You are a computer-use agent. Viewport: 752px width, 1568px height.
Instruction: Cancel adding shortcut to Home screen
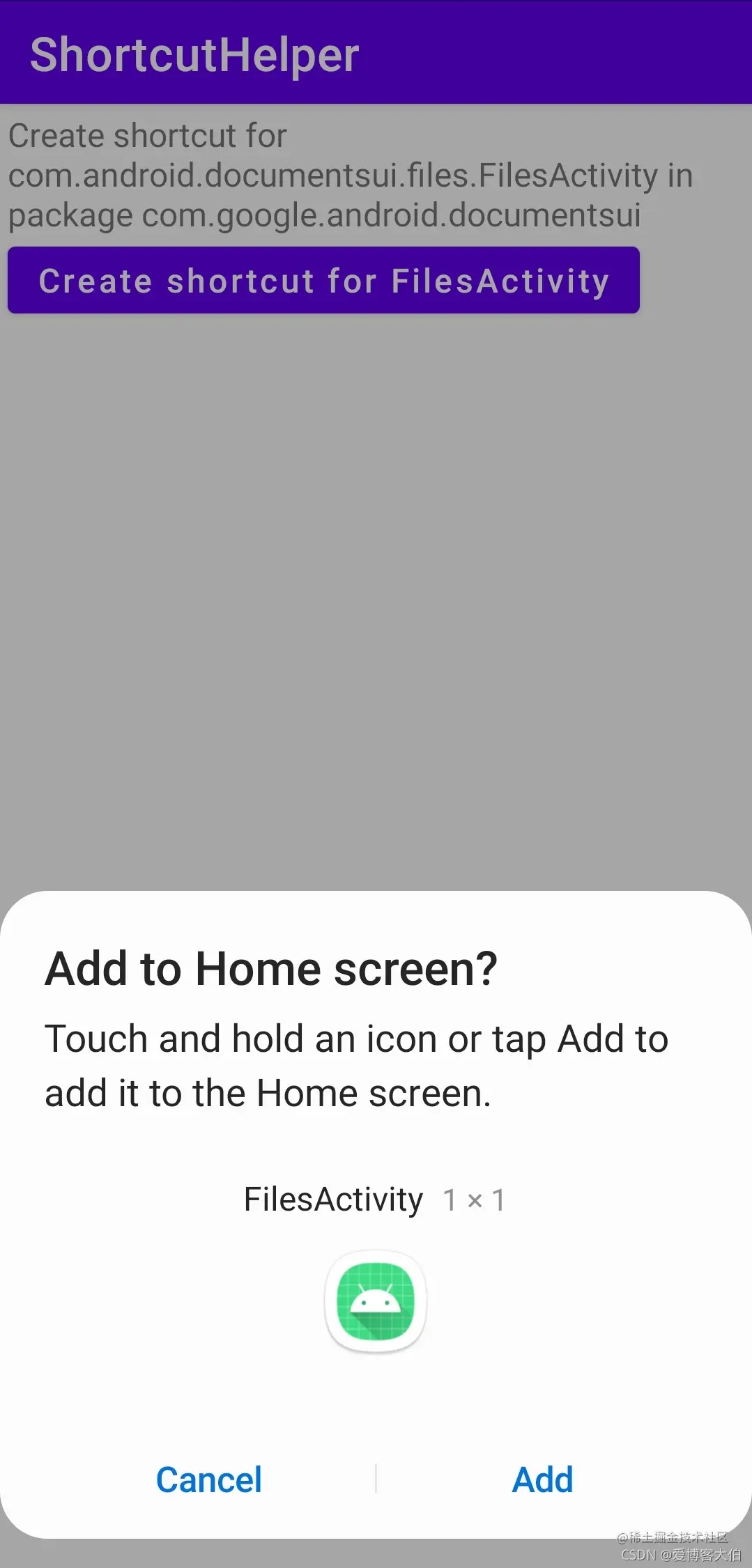click(x=208, y=1480)
